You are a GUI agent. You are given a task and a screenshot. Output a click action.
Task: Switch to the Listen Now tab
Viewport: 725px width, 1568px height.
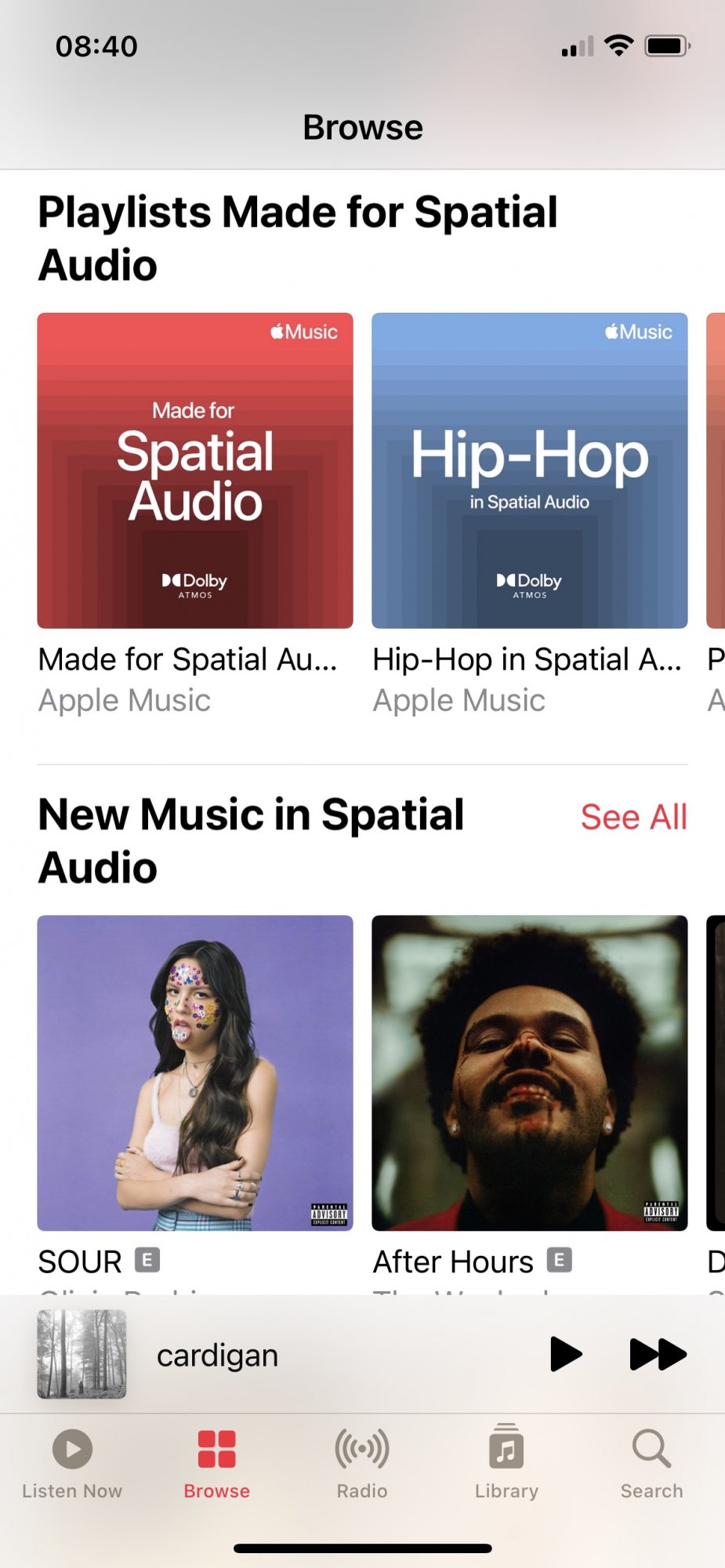click(72, 1463)
